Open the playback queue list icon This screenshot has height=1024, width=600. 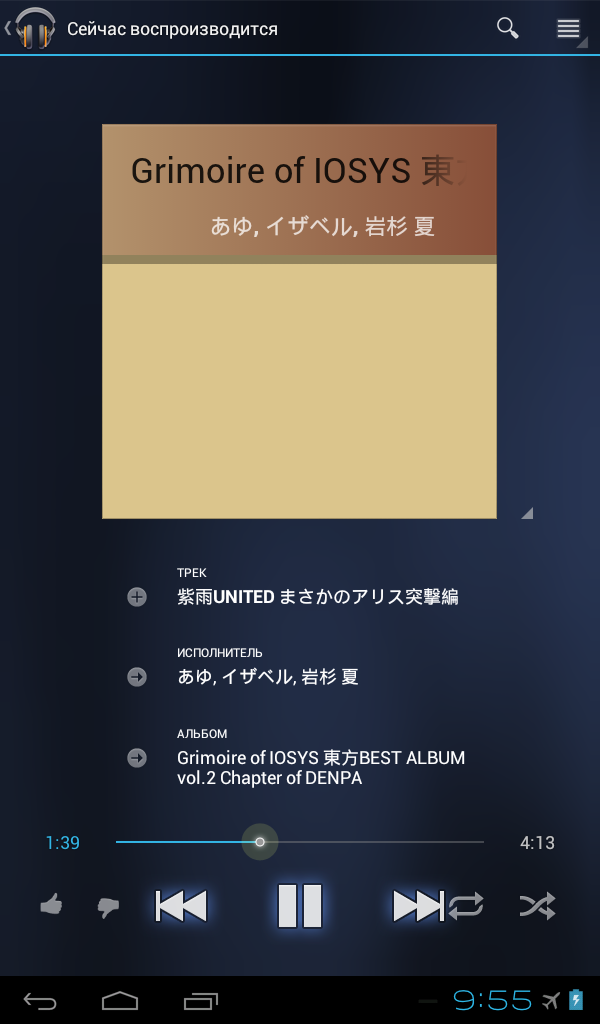569,28
